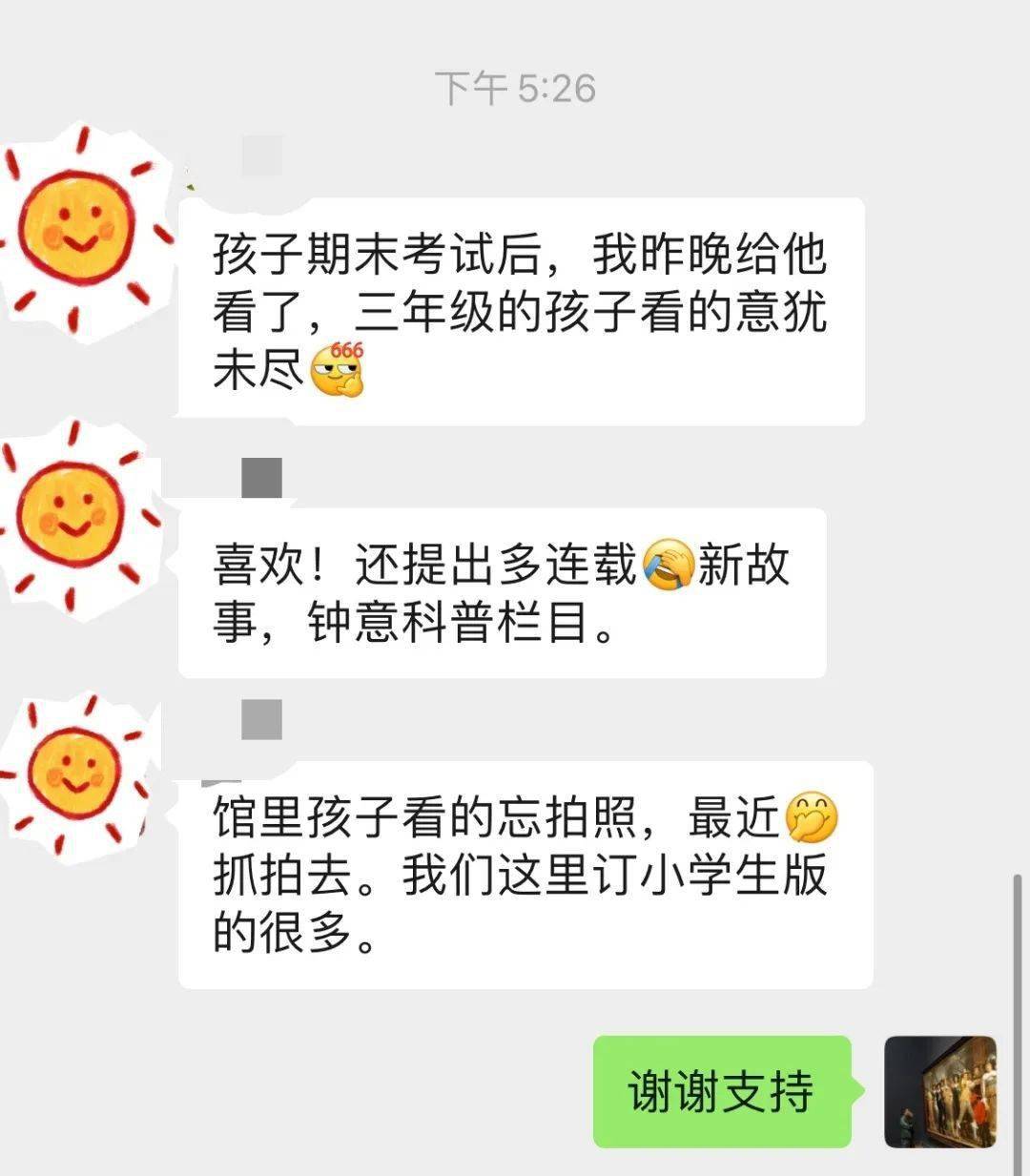Click the timestamp showing 下午 5:26
Image resolution: width=1030 pixels, height=1176 pixels.
(x=515, y=86)
